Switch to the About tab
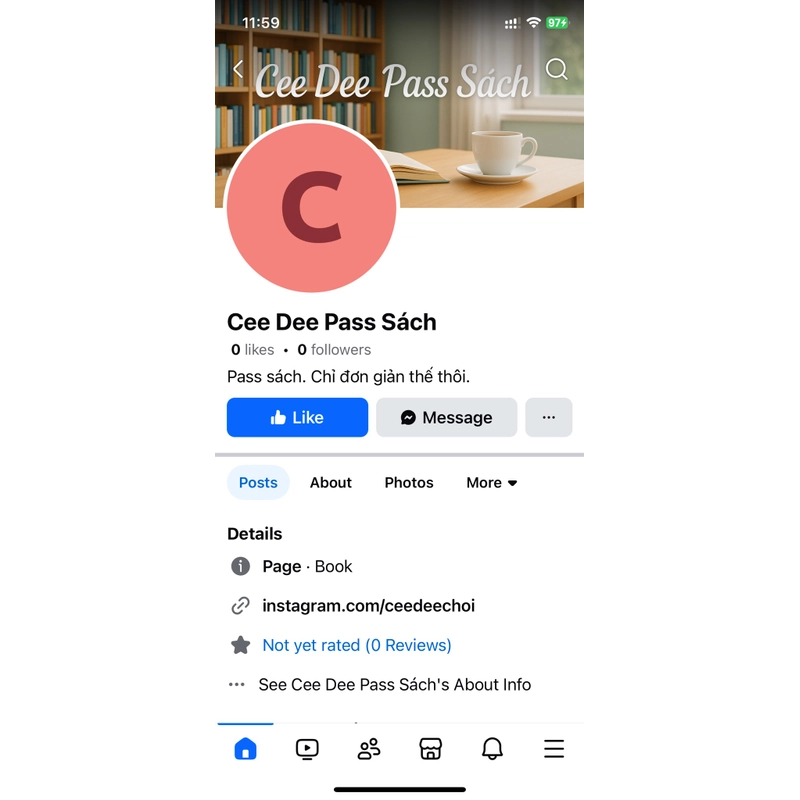The image size is (800, 800). (330, 482)
